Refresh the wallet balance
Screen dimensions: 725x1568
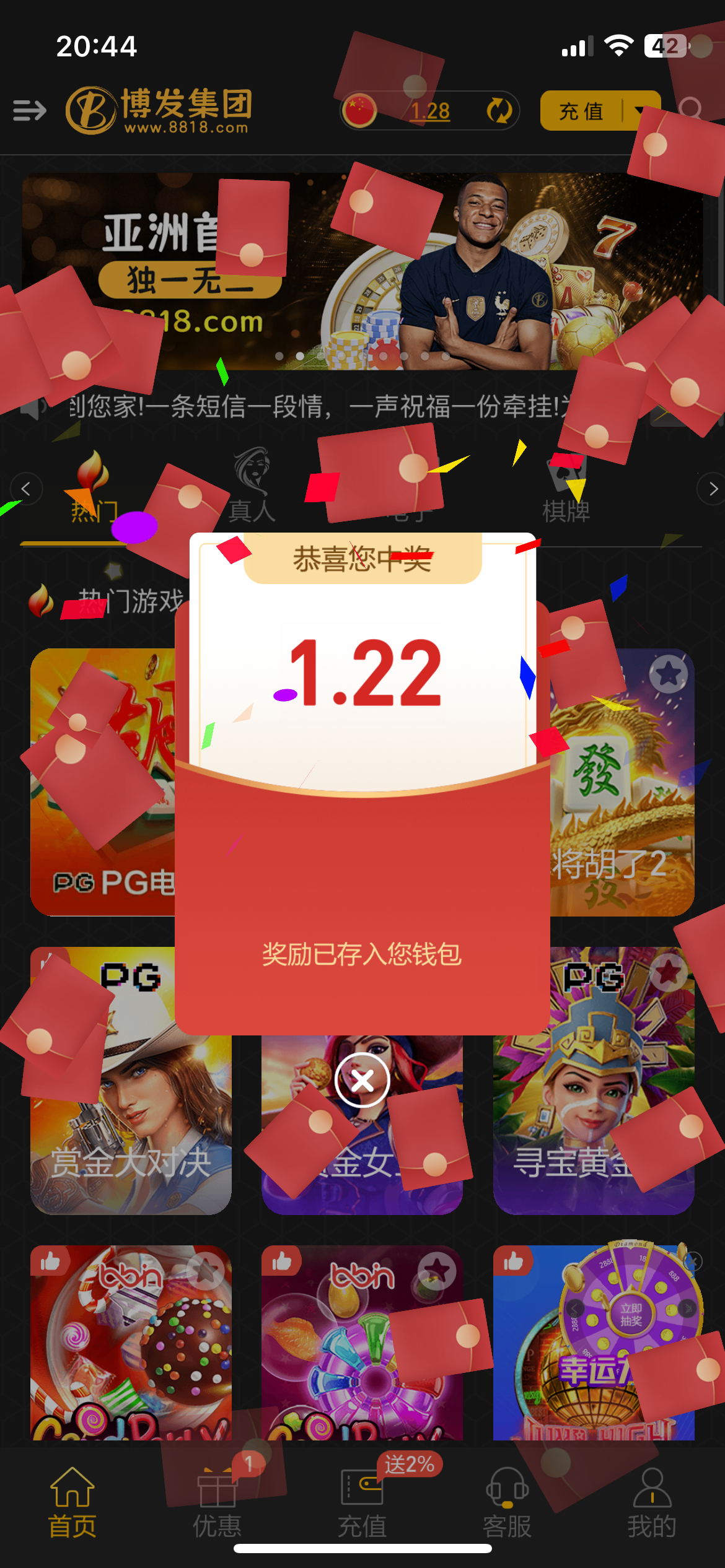pyautogui.click(x=499, y=111)
